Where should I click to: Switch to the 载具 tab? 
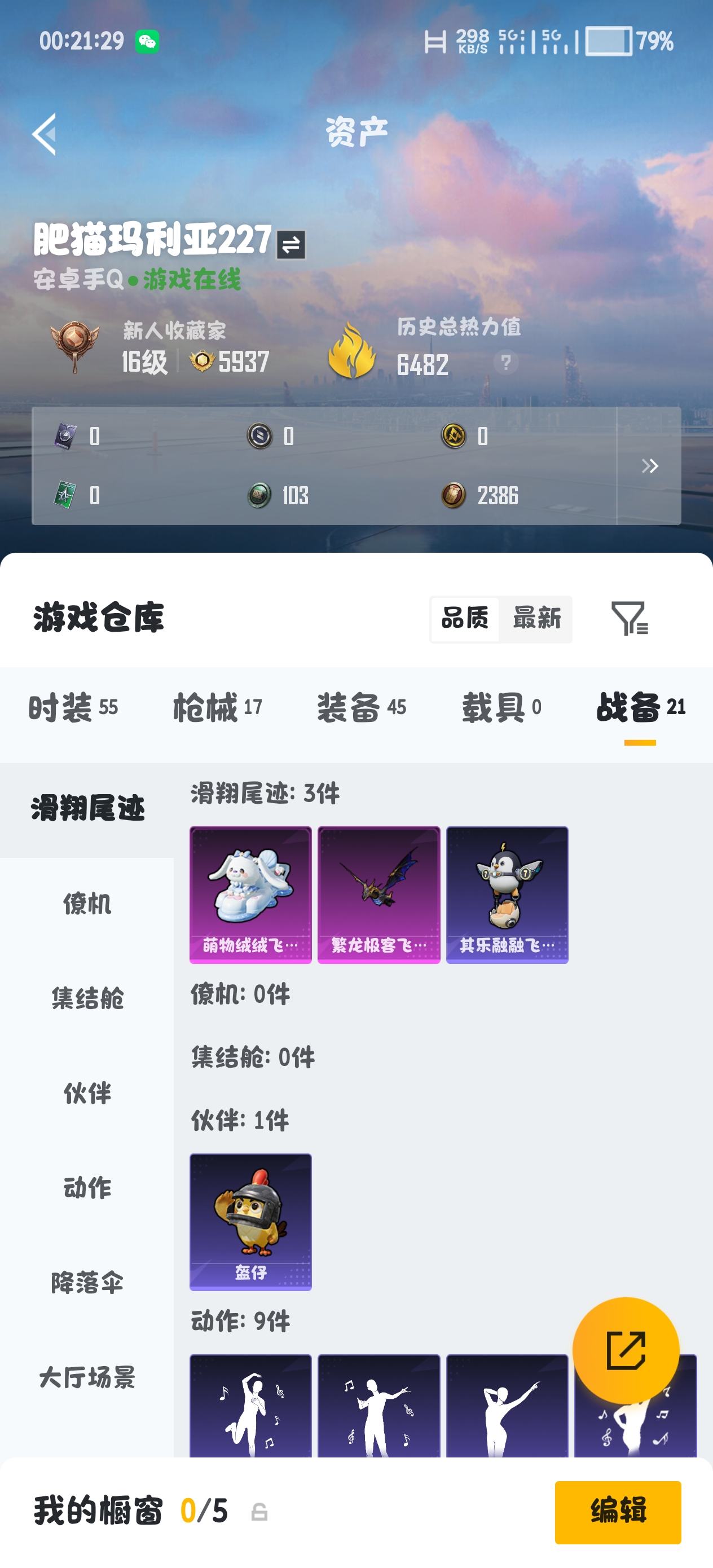point(501,707)
